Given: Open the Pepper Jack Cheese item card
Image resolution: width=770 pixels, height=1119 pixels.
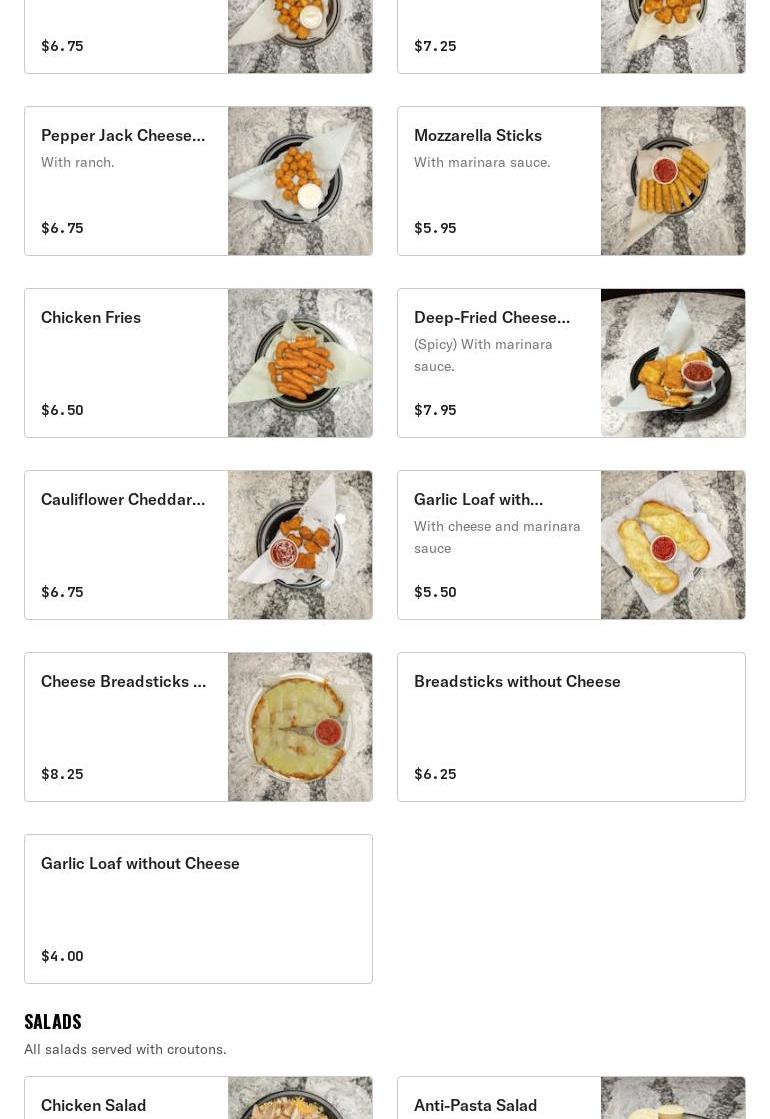Looking at the screenshot, I should coord(198,181).
